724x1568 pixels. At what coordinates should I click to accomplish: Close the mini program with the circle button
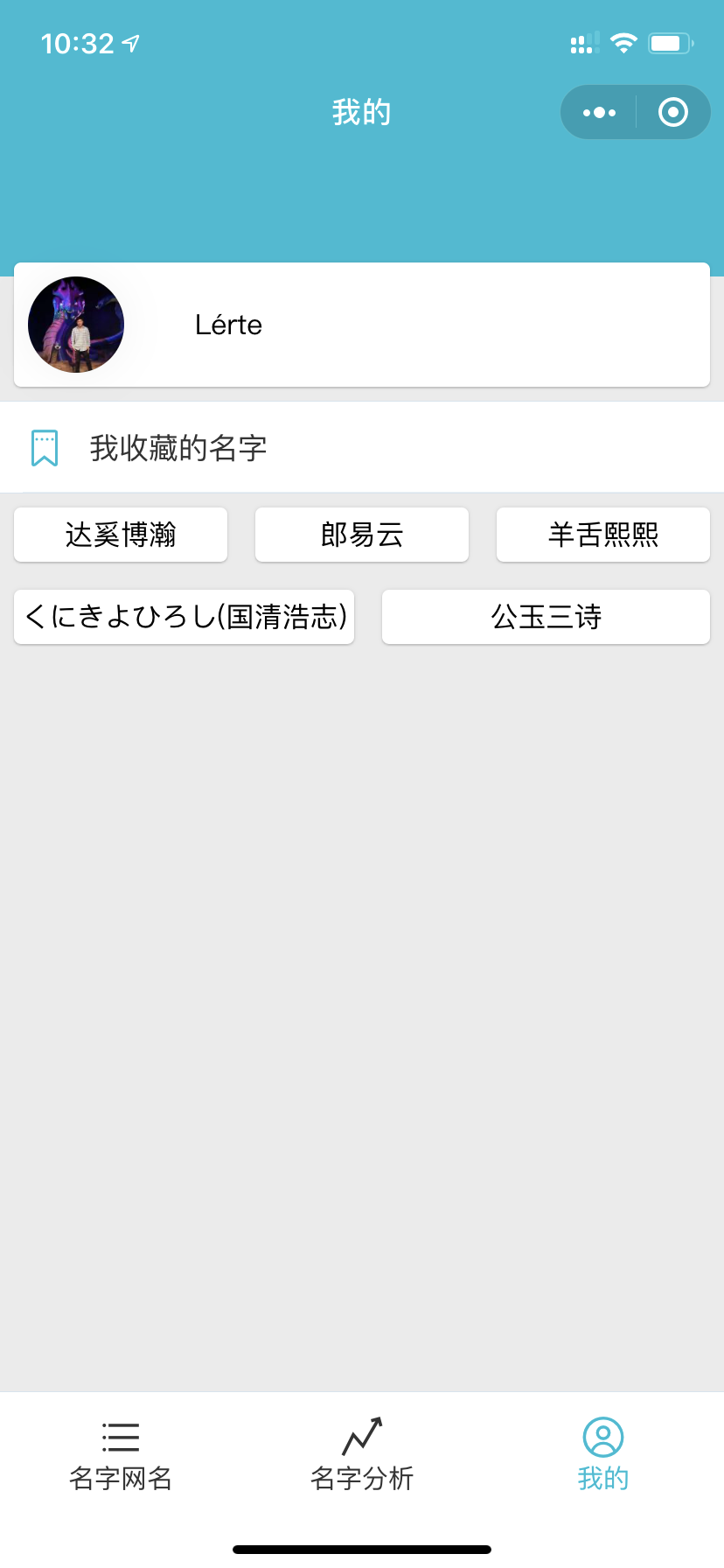[673, 112]
